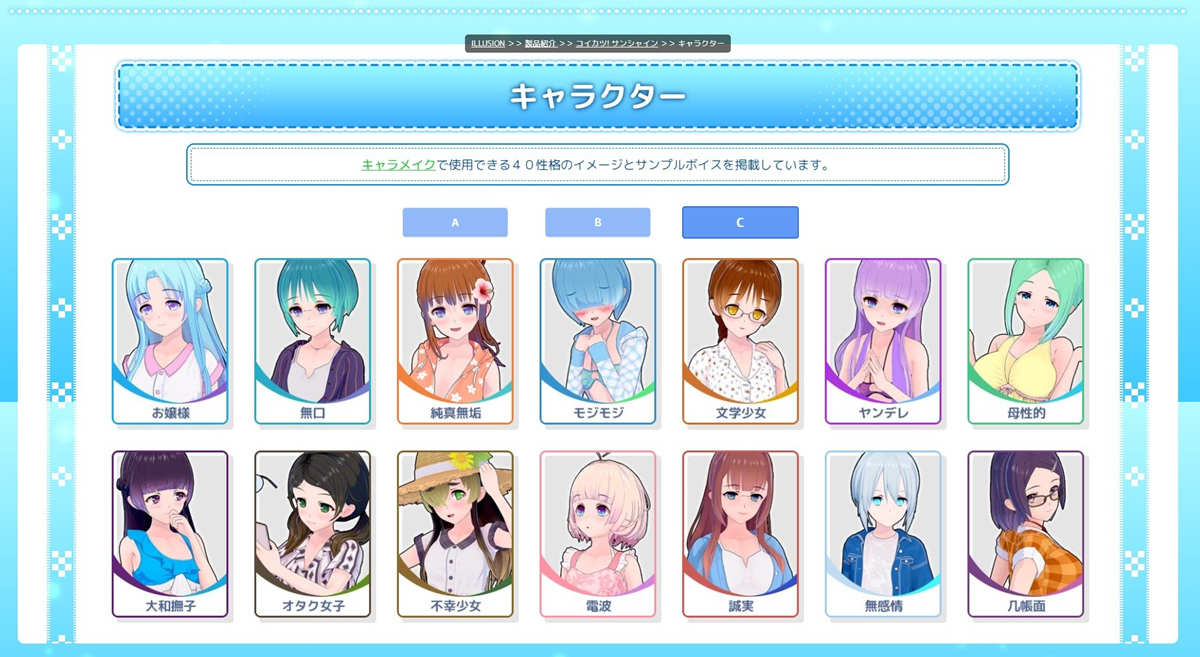Go to 製品紹介 breadcrumb

click(541, 44)
